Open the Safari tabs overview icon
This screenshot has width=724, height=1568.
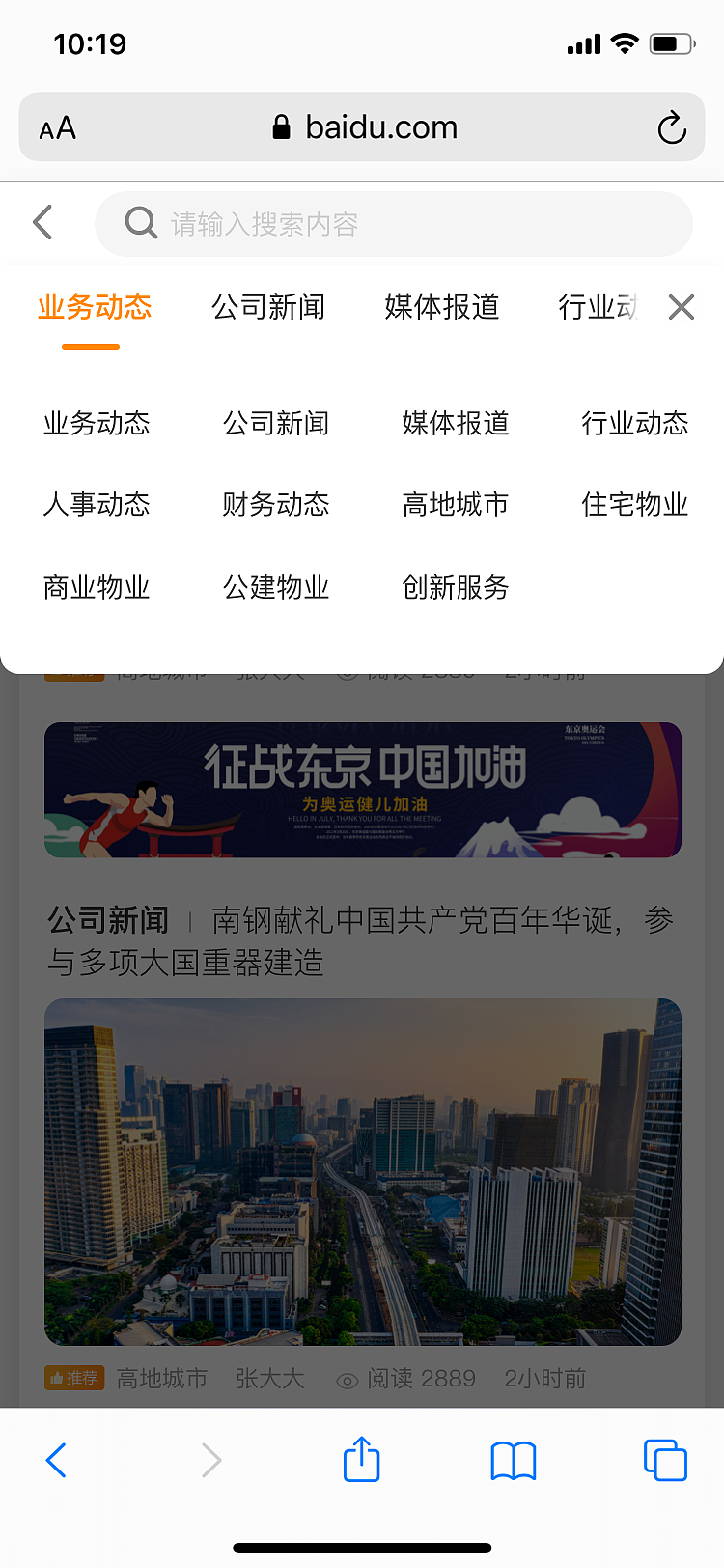[x=664, y=1461]
